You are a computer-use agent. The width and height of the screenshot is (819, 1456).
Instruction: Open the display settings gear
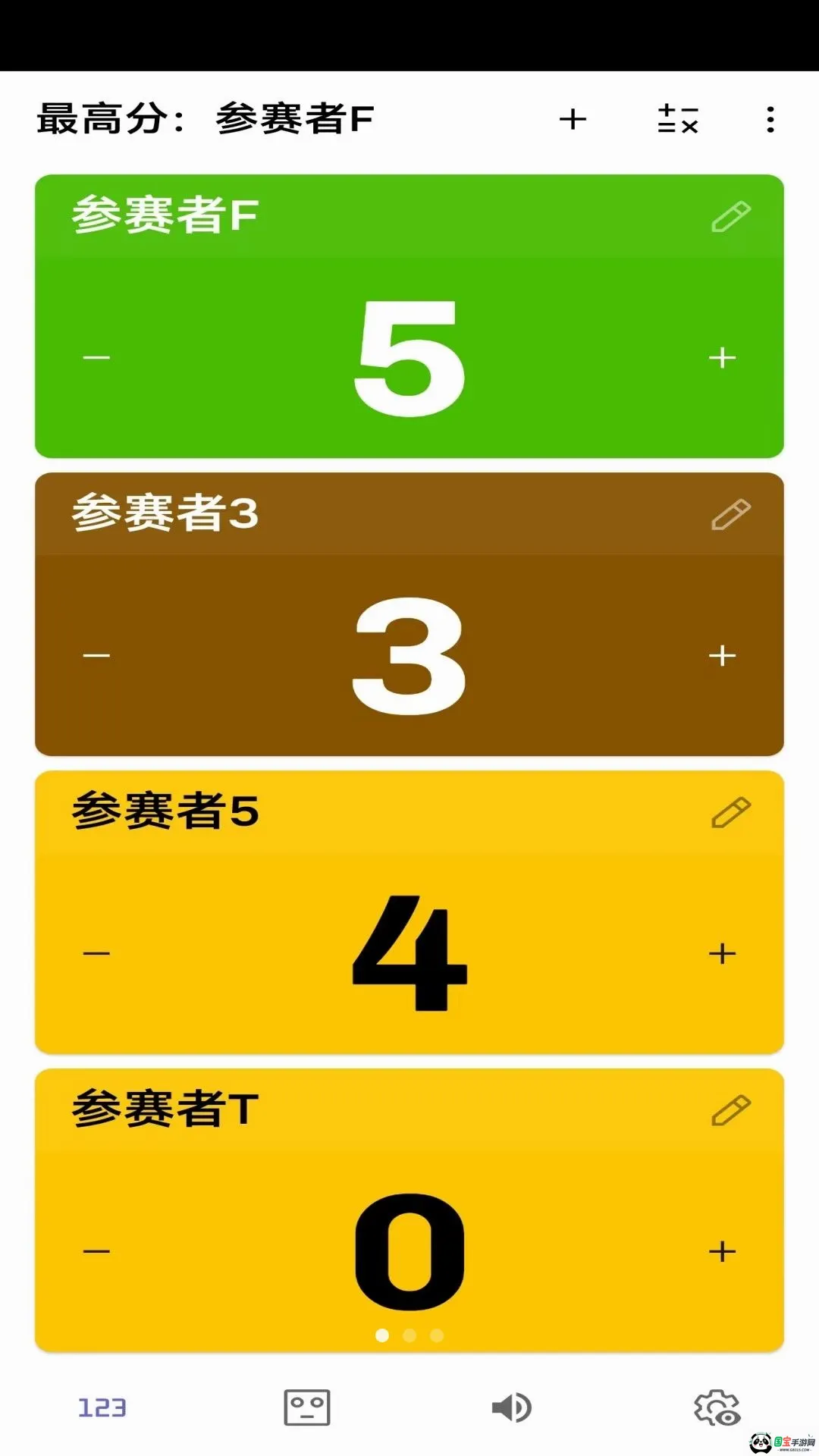click(717, 1407)
